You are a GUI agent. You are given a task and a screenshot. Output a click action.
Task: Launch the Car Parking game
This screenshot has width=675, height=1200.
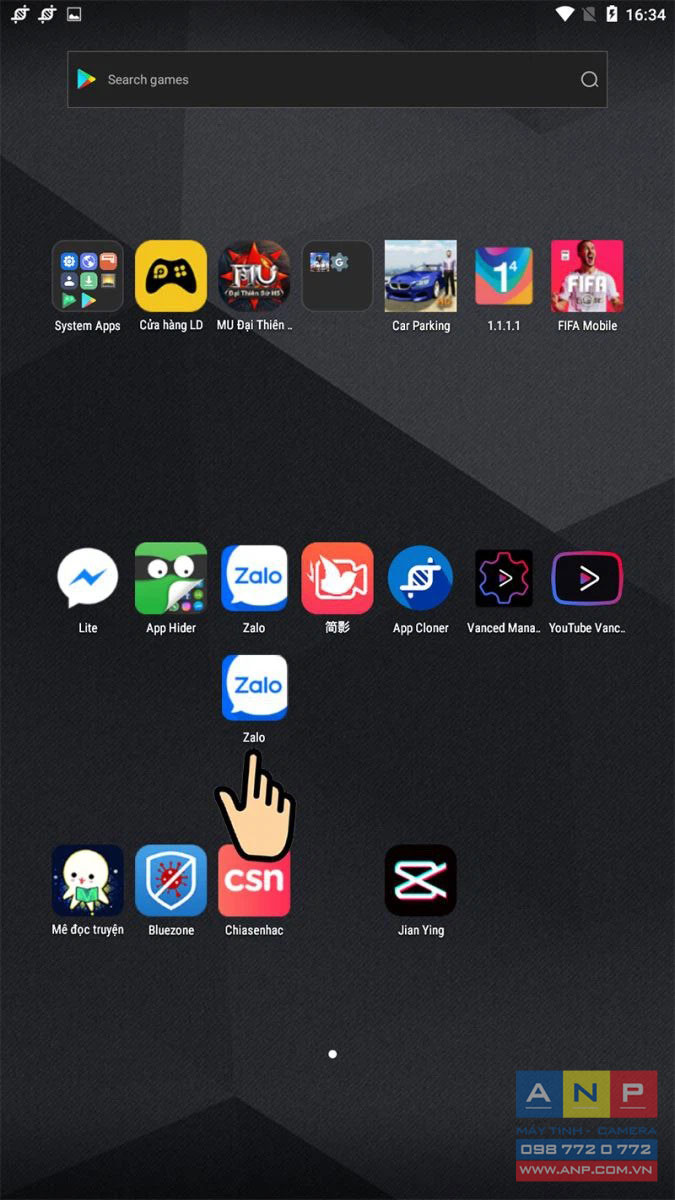pos(420,277)
